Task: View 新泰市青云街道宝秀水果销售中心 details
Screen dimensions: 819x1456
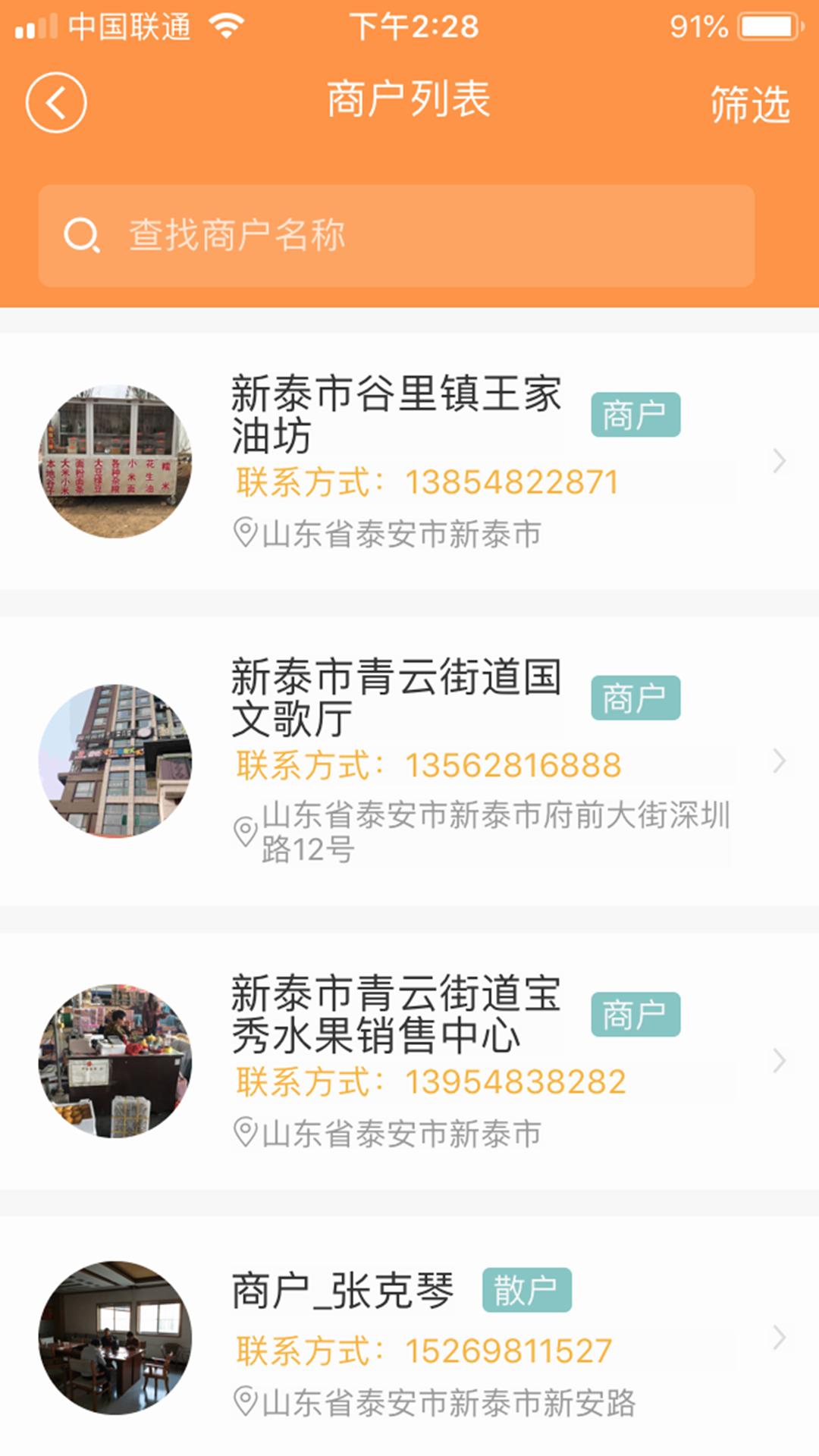Action: tap(409, 1060)
